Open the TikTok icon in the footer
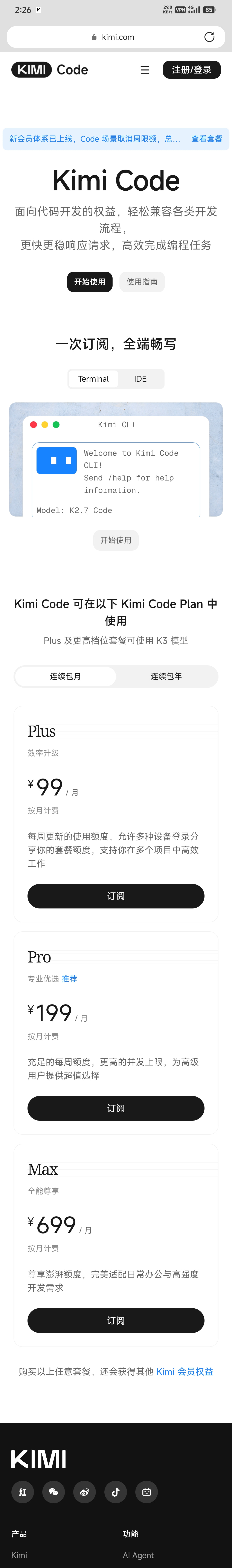The image size is (232, 1568). (115, 1492)
